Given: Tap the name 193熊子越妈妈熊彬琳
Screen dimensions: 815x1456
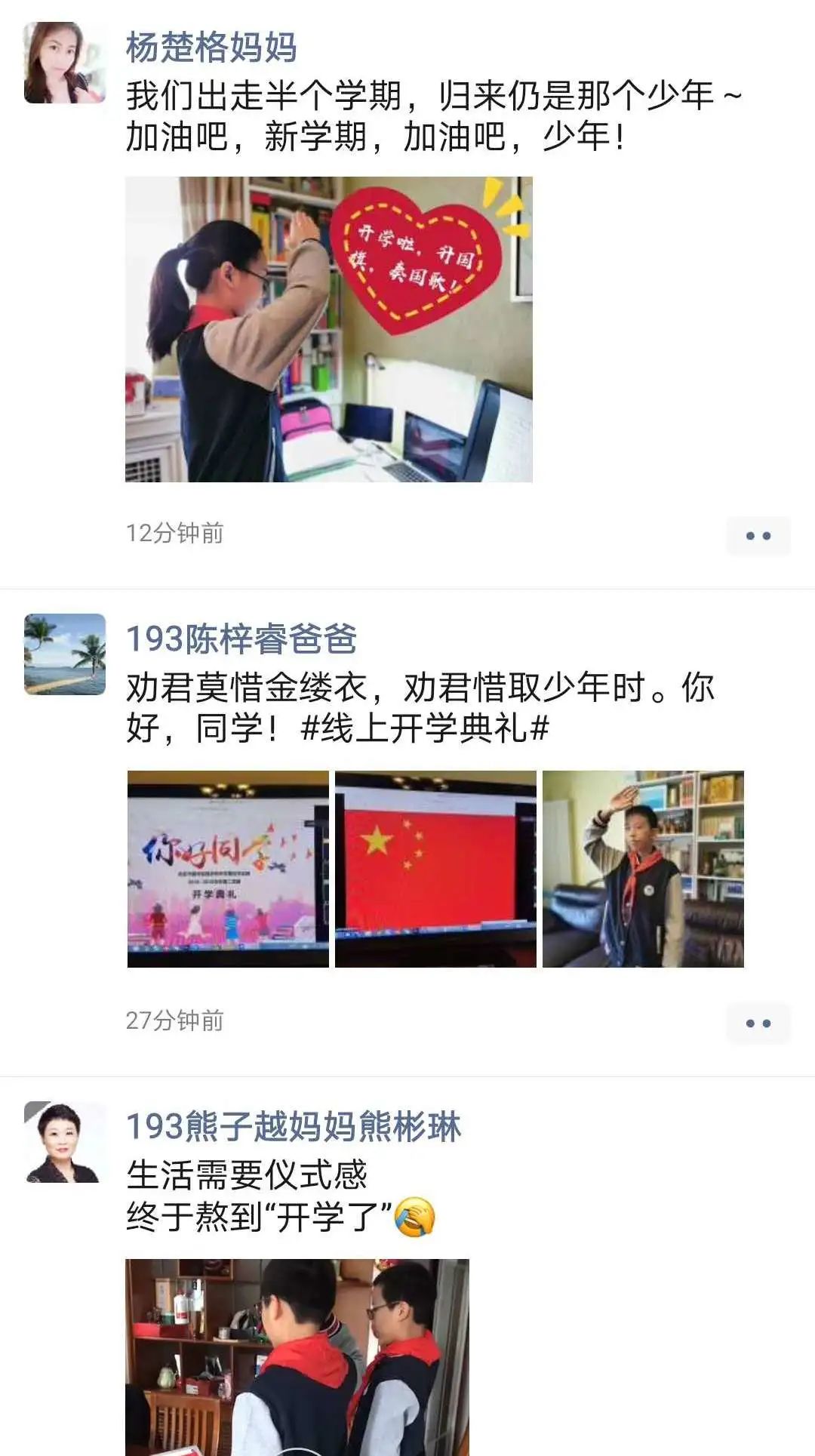Looking at the screenshot, I should pyautogui.click(x=293, y=1127).
